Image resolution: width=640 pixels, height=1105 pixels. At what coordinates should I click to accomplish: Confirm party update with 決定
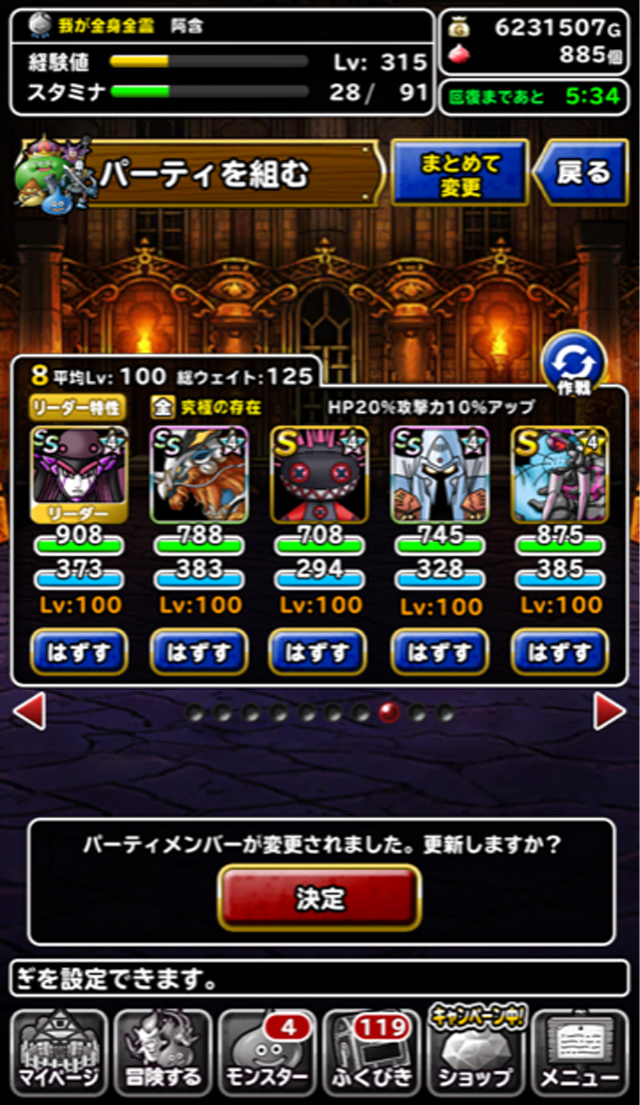tap(319, 898)
